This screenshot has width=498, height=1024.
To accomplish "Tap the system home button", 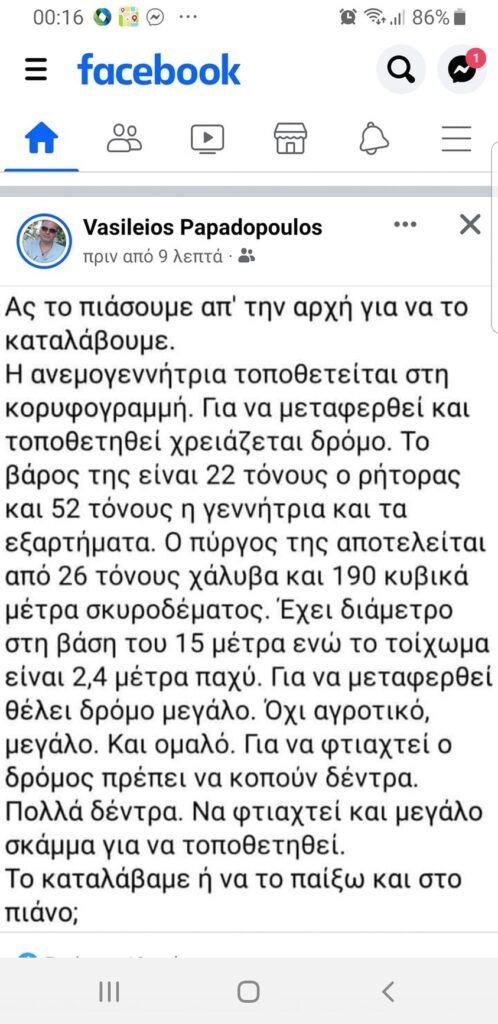I will (x=248, y=992).
